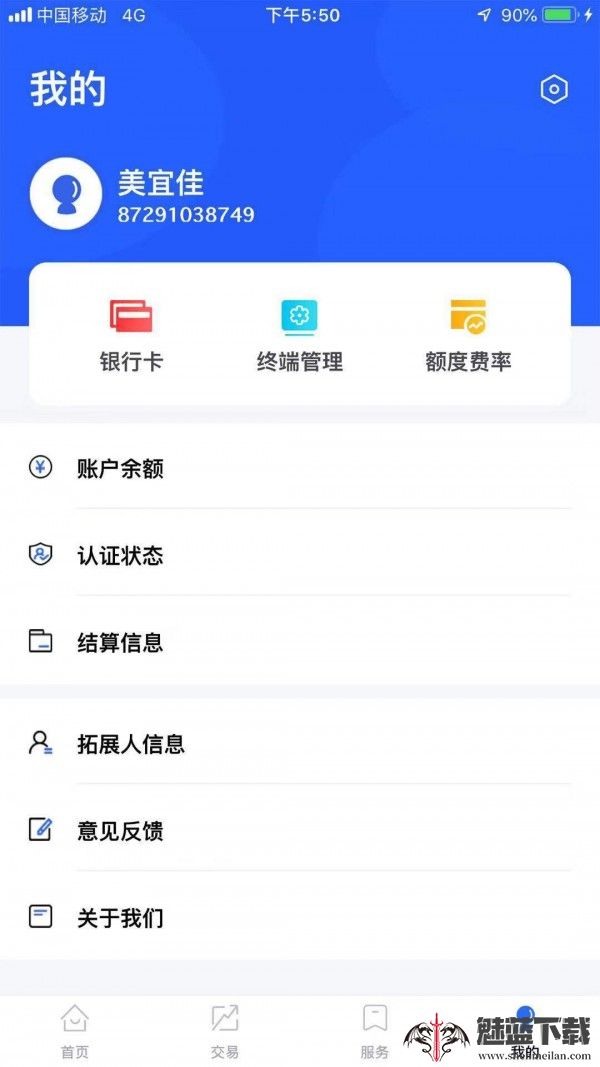The height and width of the screenshot is (1067, 600).
Task: Select the 我的 tab in bottom bar
Action: click(x=525, y=1031)
